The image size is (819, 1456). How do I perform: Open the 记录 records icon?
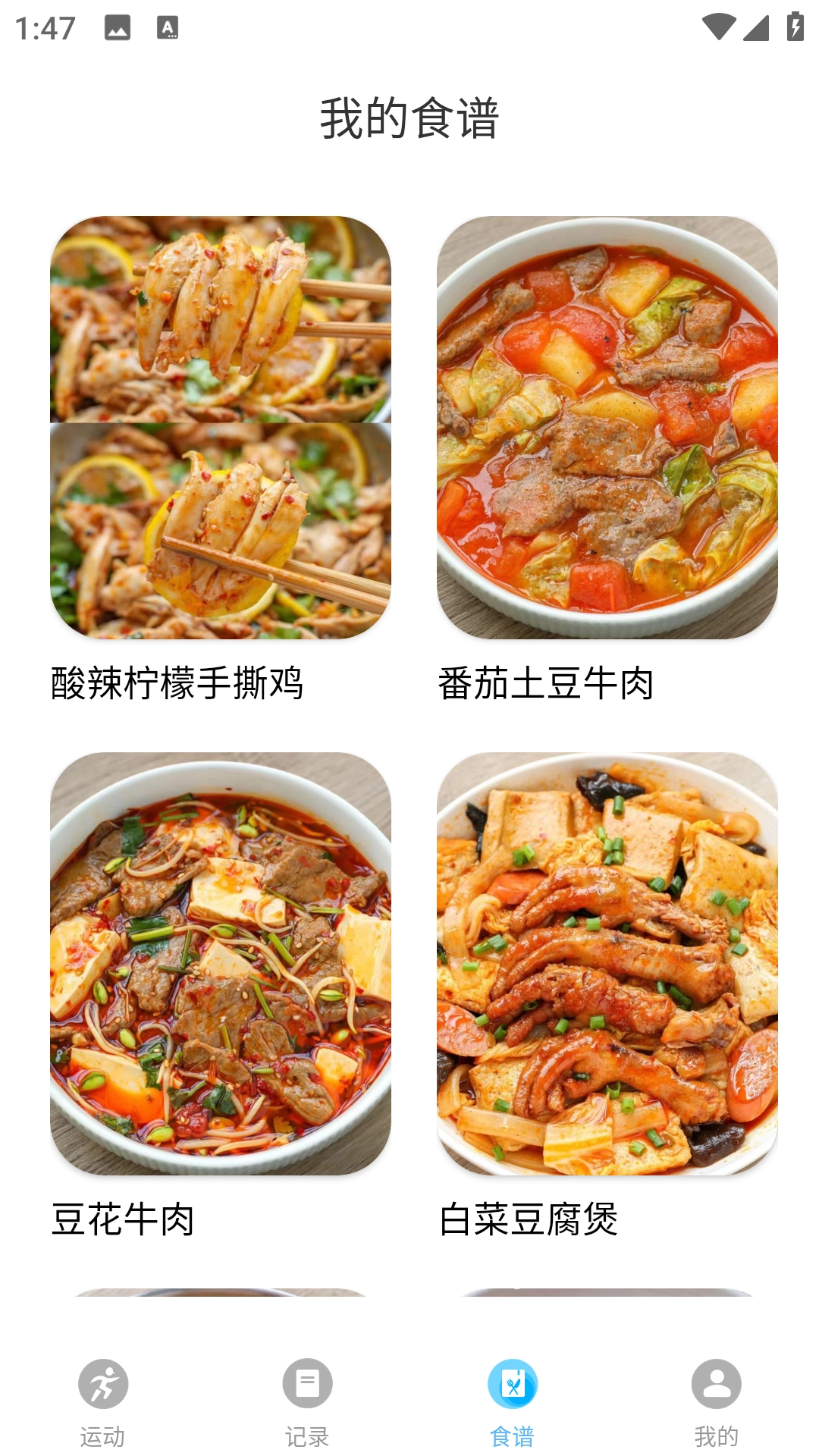click(x=307, y=1382)
